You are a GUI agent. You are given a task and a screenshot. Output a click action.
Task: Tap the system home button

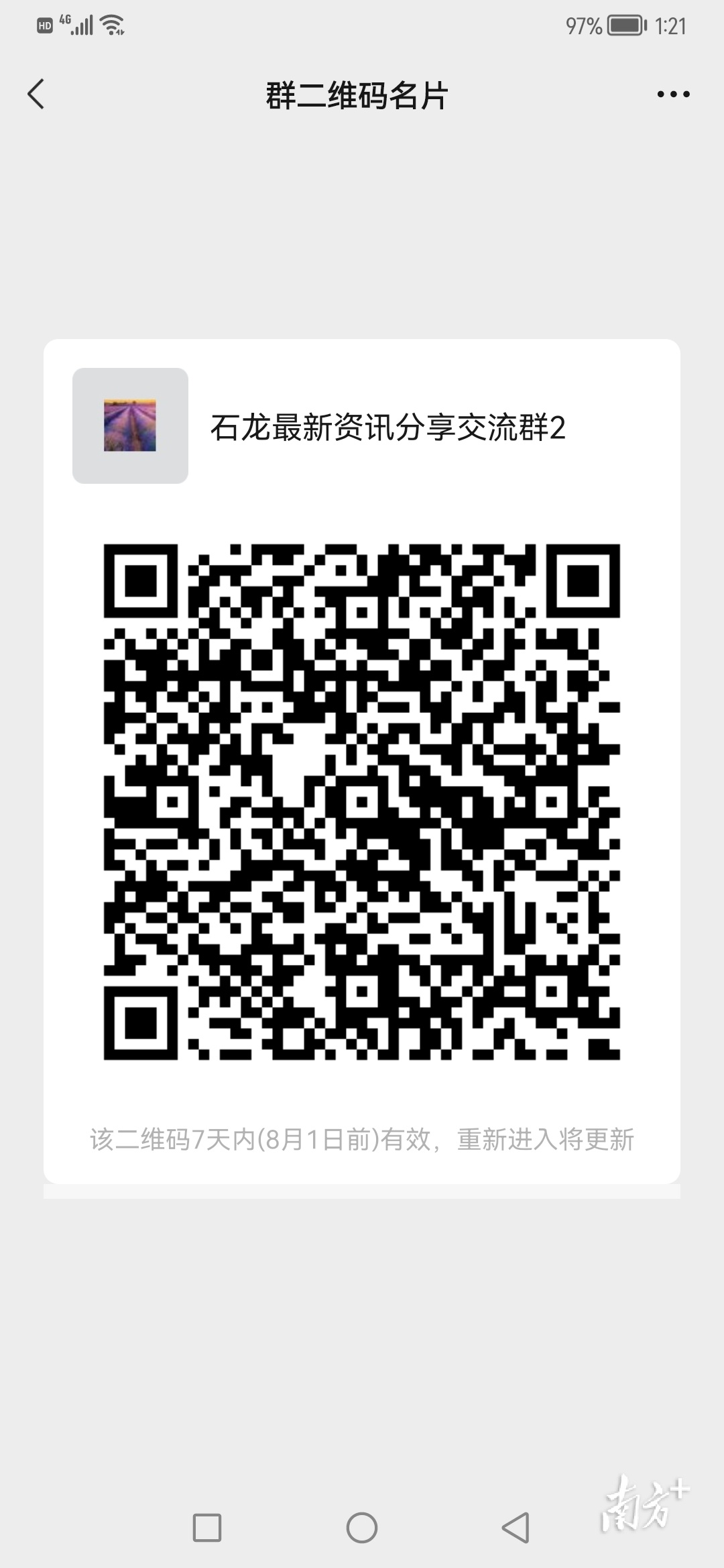pyautogui.click(x=362, y=1528)
